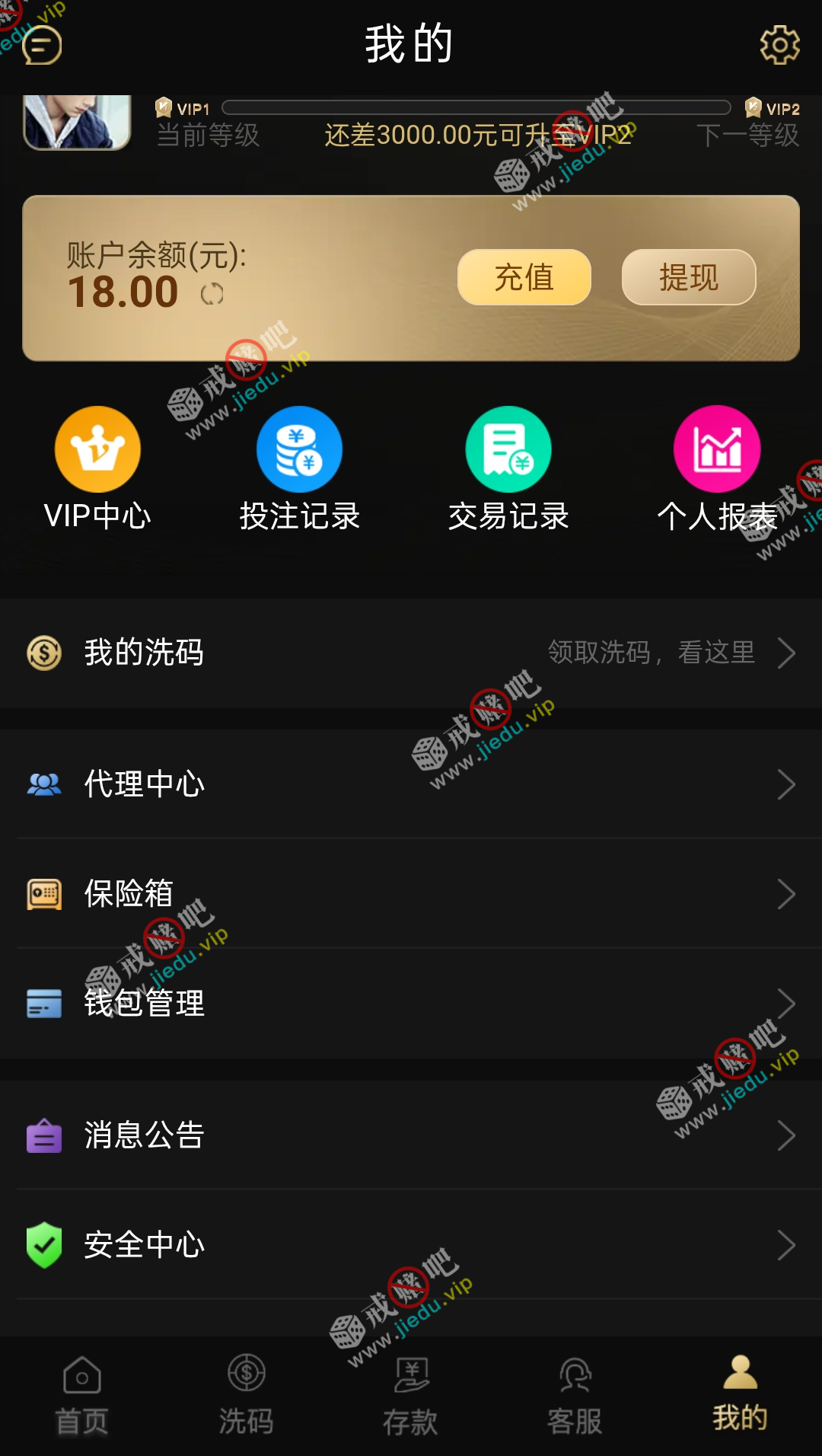Switch to the 洗码 tab
The image size is (822, 1456).
(247, 1395)
